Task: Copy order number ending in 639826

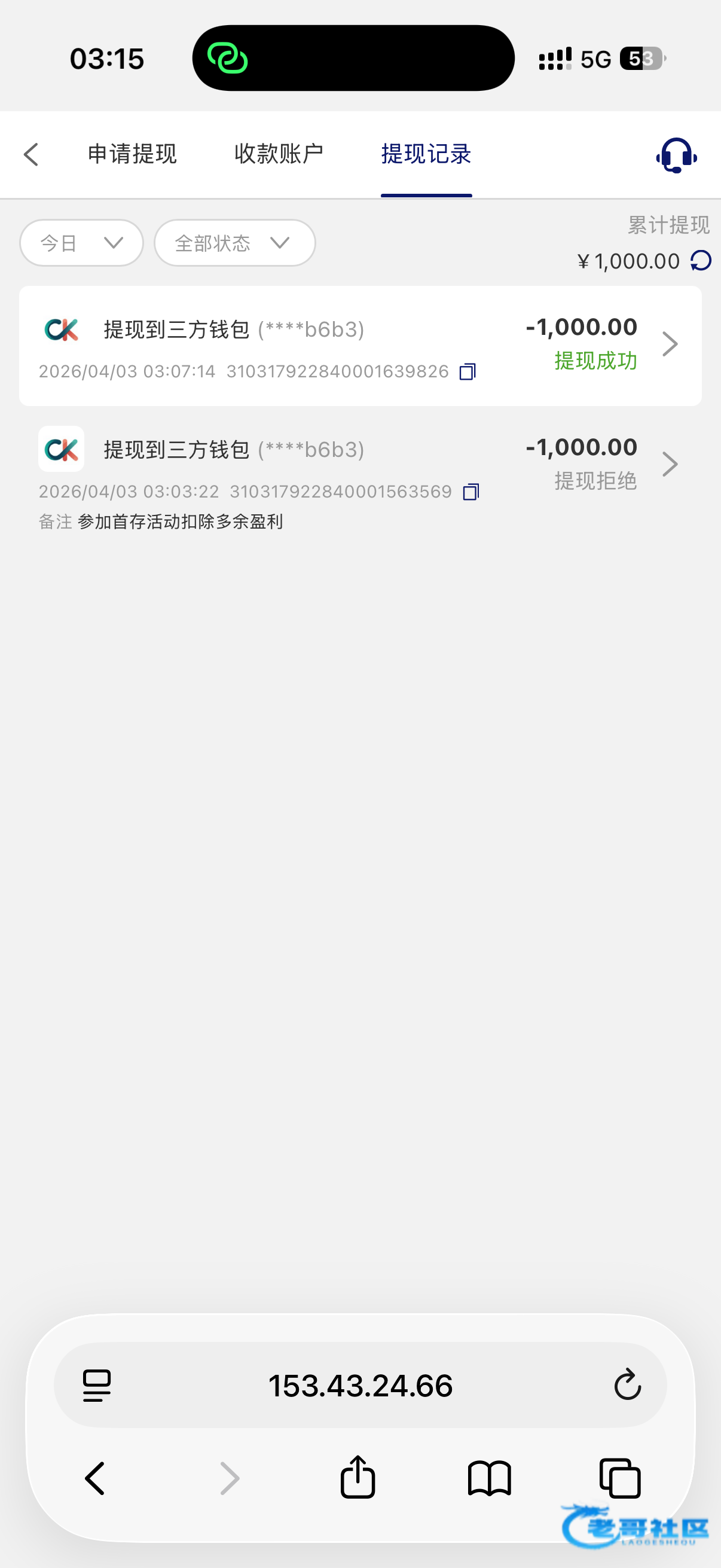Action: [x=468, y=371]
